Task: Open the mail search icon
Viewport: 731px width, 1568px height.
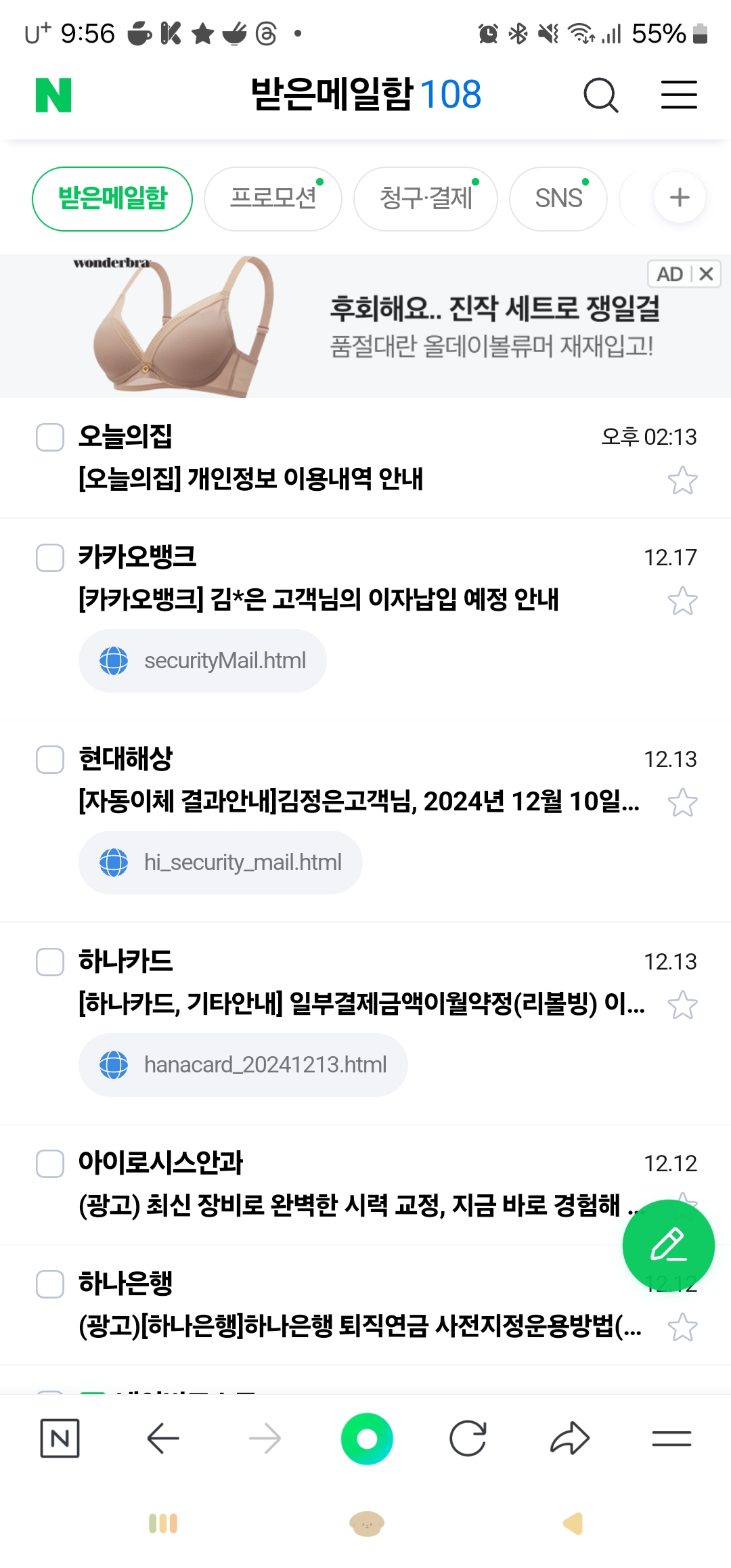Action: [600, 95]
